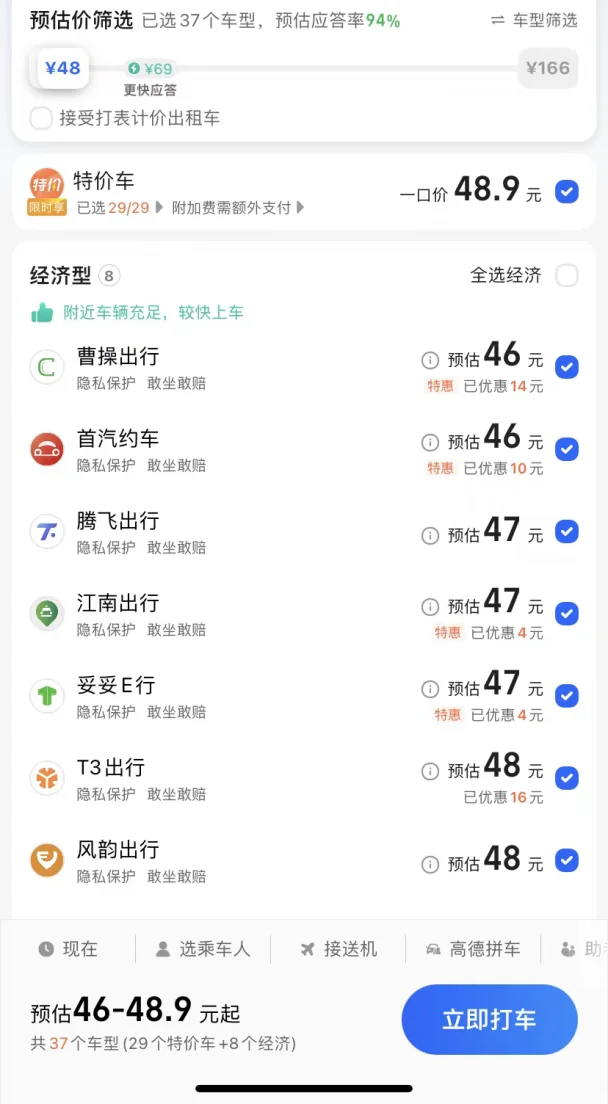Image resolution: width=608 pixels, height=1104 pixels.
Task: Deselect 曹操出行 ride option
Action: coord(566,367)
